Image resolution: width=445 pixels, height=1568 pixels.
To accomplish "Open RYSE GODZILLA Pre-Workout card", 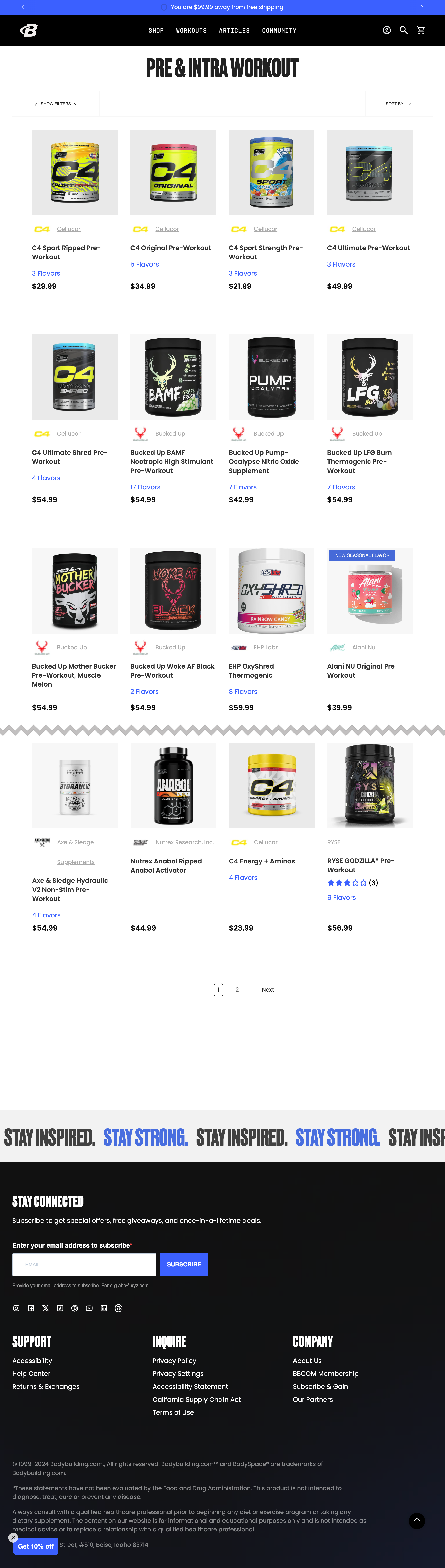I will (360, 865).
